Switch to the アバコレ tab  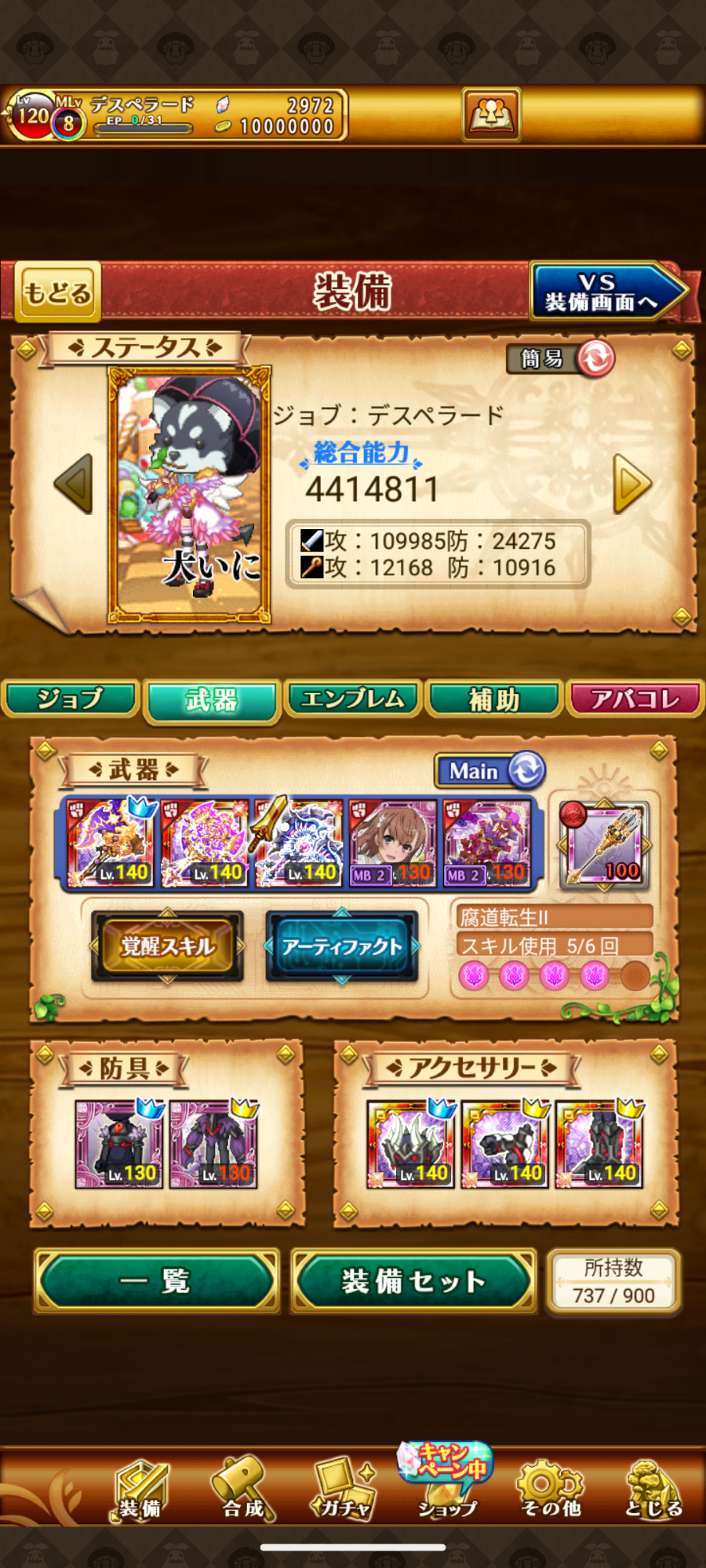[635, 699]
